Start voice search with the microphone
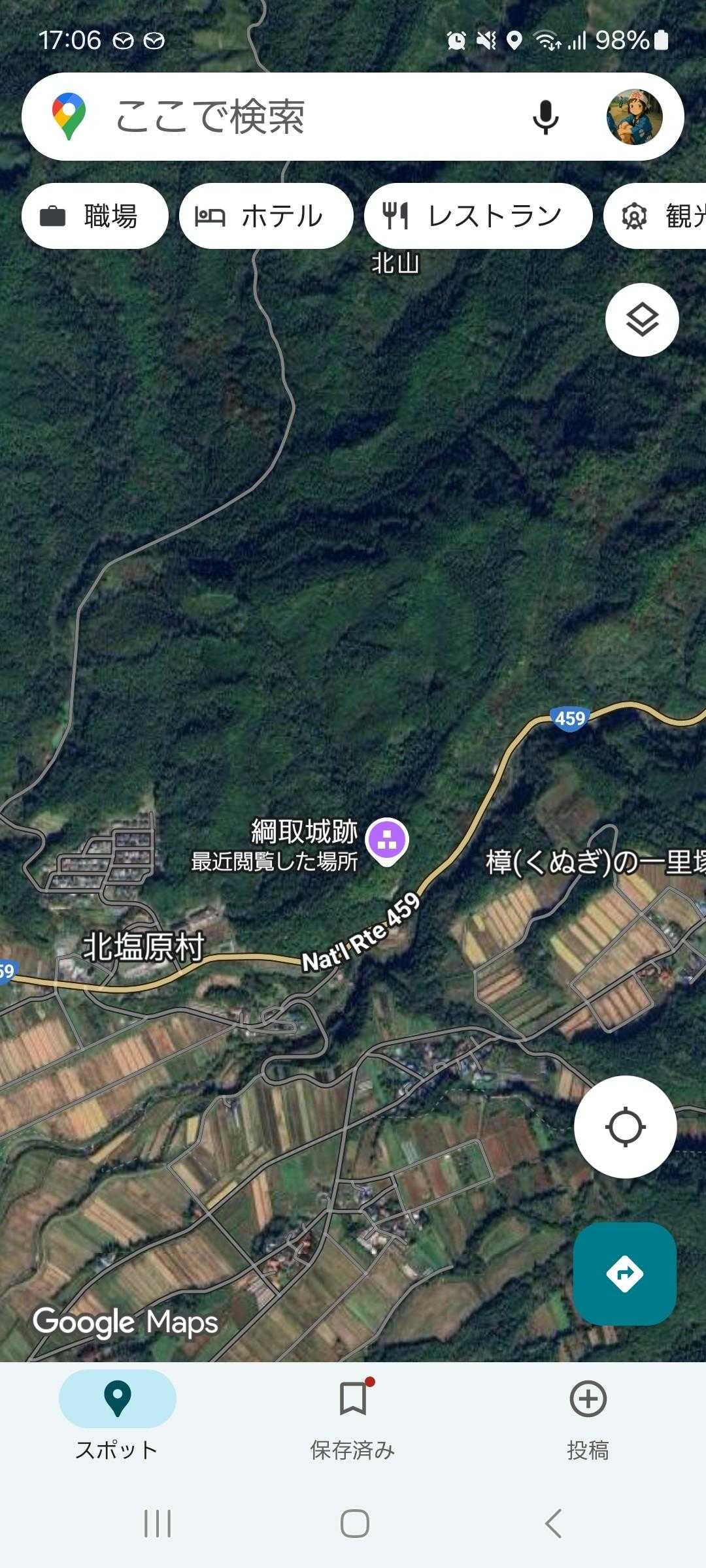This screenshot has height=1568, width=706. tap(545, 118)
